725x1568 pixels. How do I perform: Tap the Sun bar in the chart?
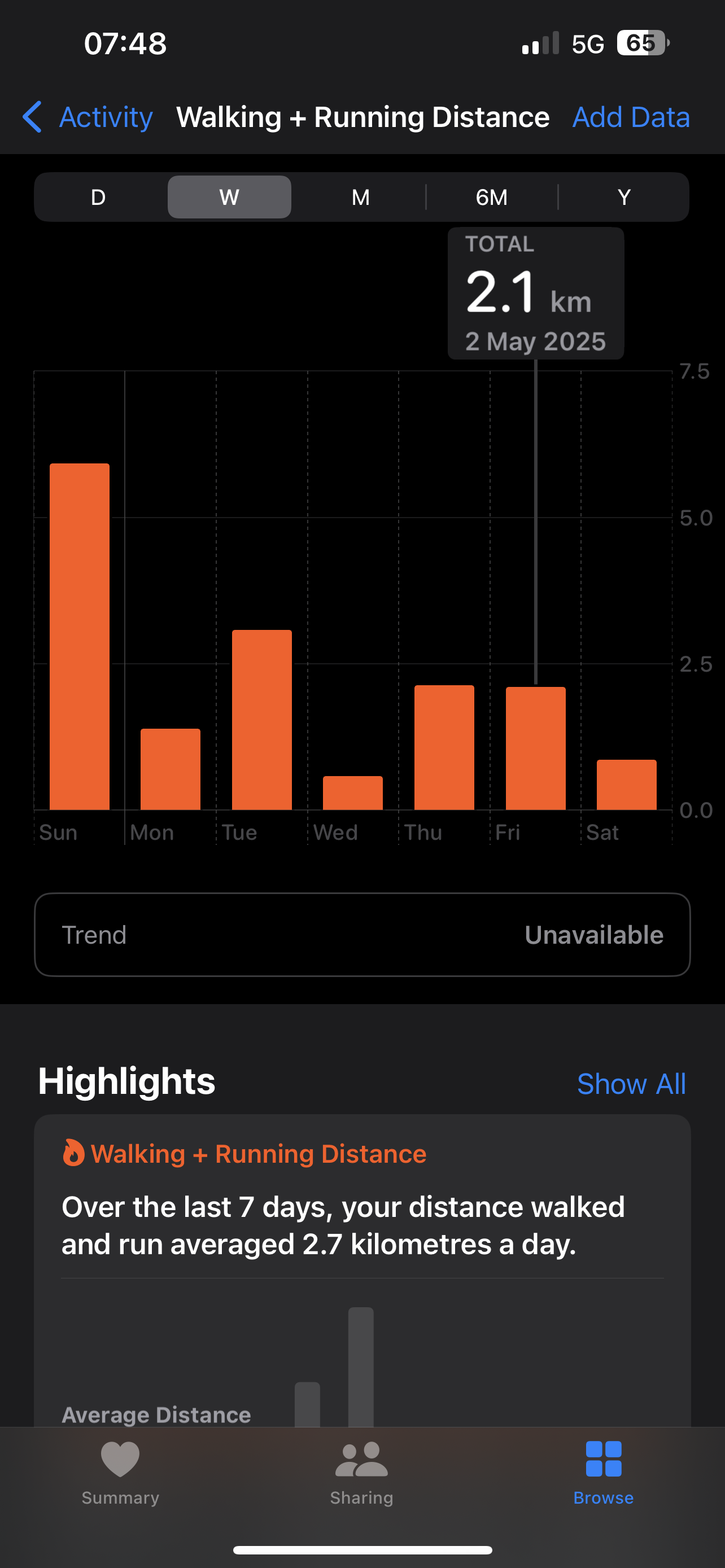click(x=80, y=637)
